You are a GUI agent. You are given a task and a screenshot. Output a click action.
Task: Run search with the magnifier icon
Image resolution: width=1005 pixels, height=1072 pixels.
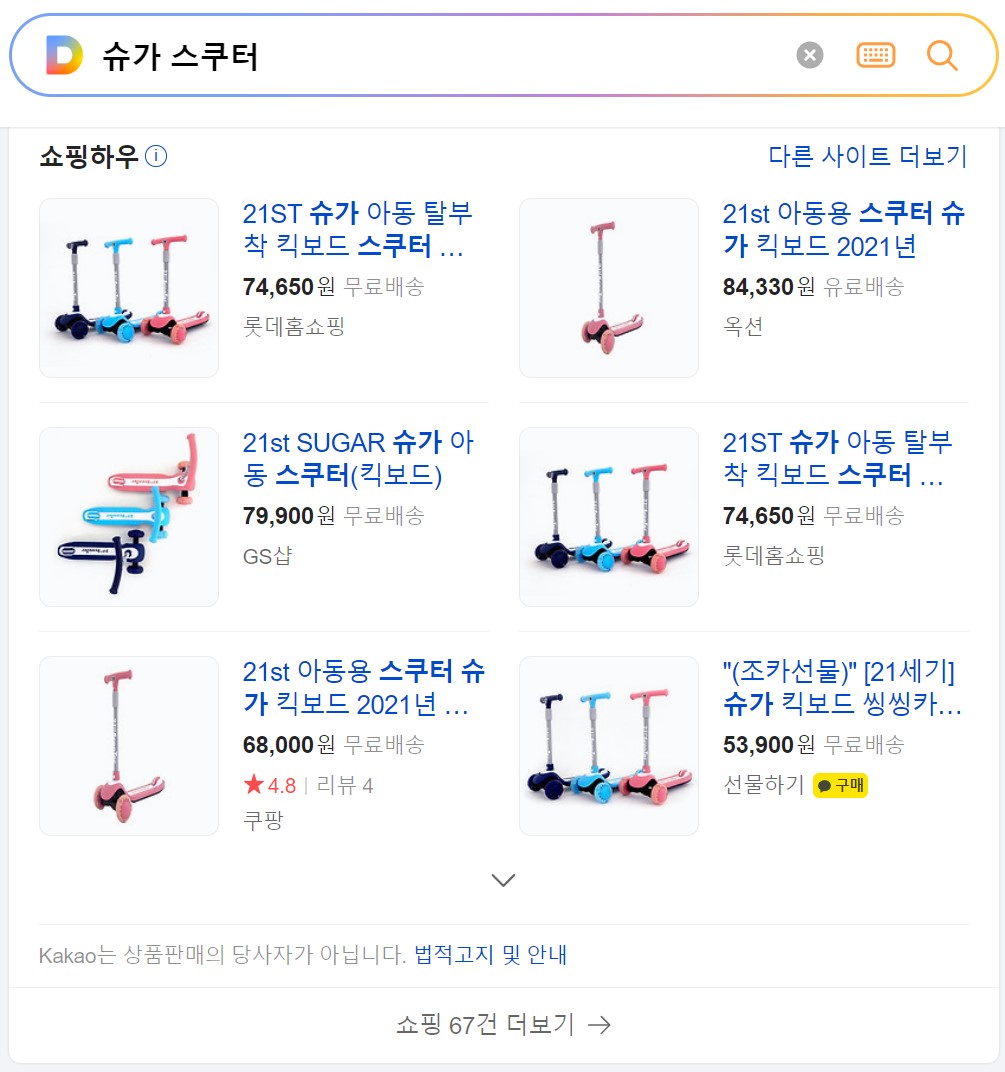(942, 56)
